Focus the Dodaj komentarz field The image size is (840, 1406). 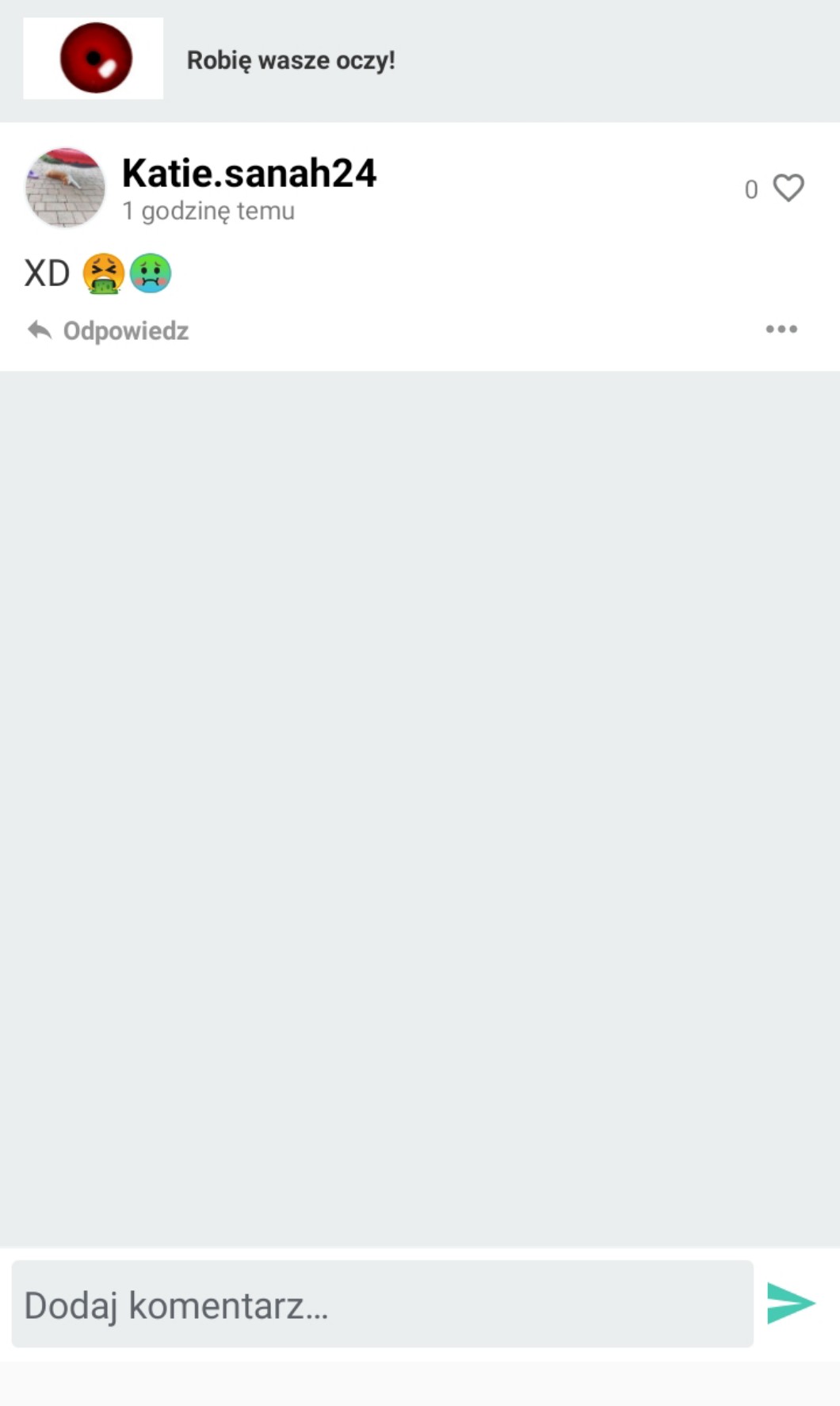tap(382, 1305)
